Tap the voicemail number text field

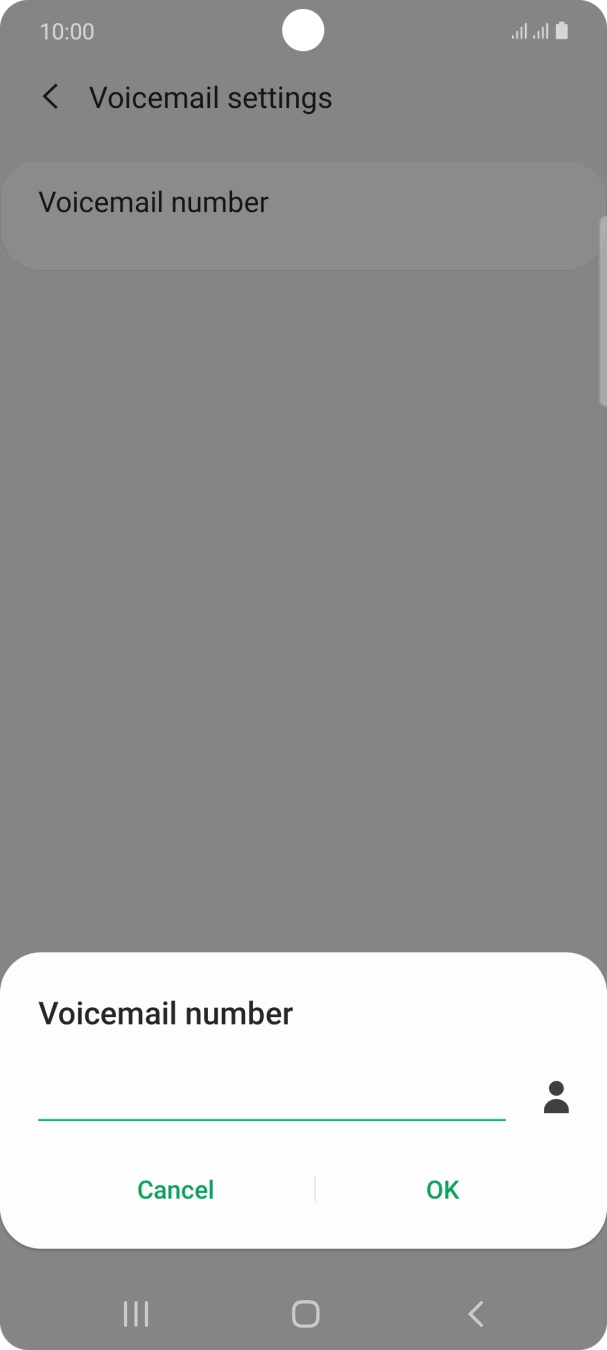click(271, 1098)
